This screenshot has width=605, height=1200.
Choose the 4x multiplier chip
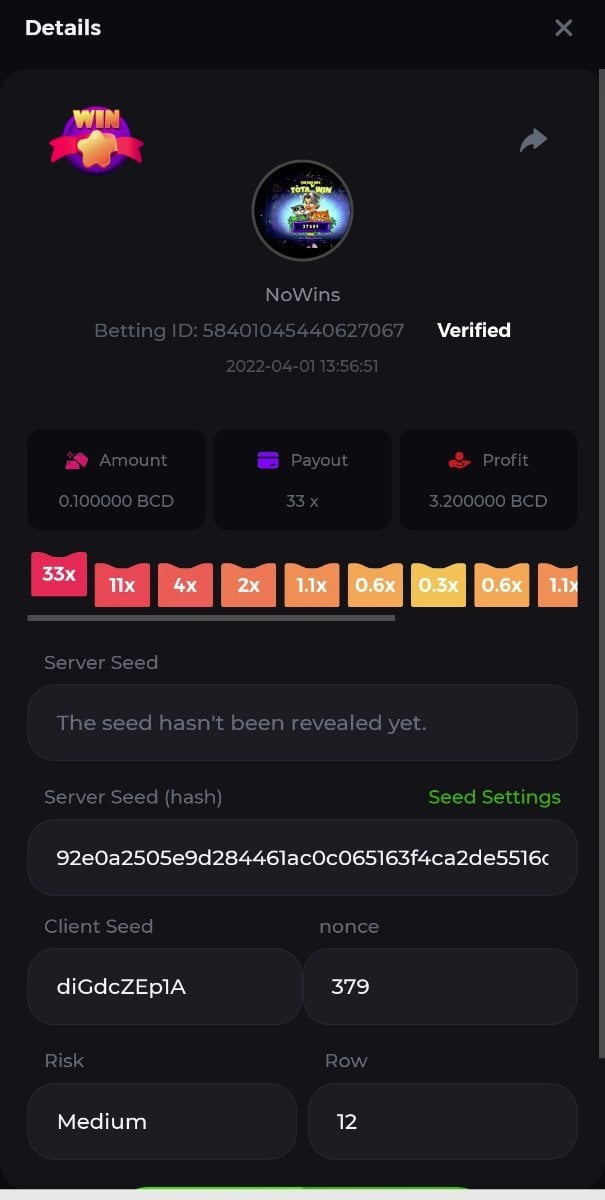(x=185, y=585)
